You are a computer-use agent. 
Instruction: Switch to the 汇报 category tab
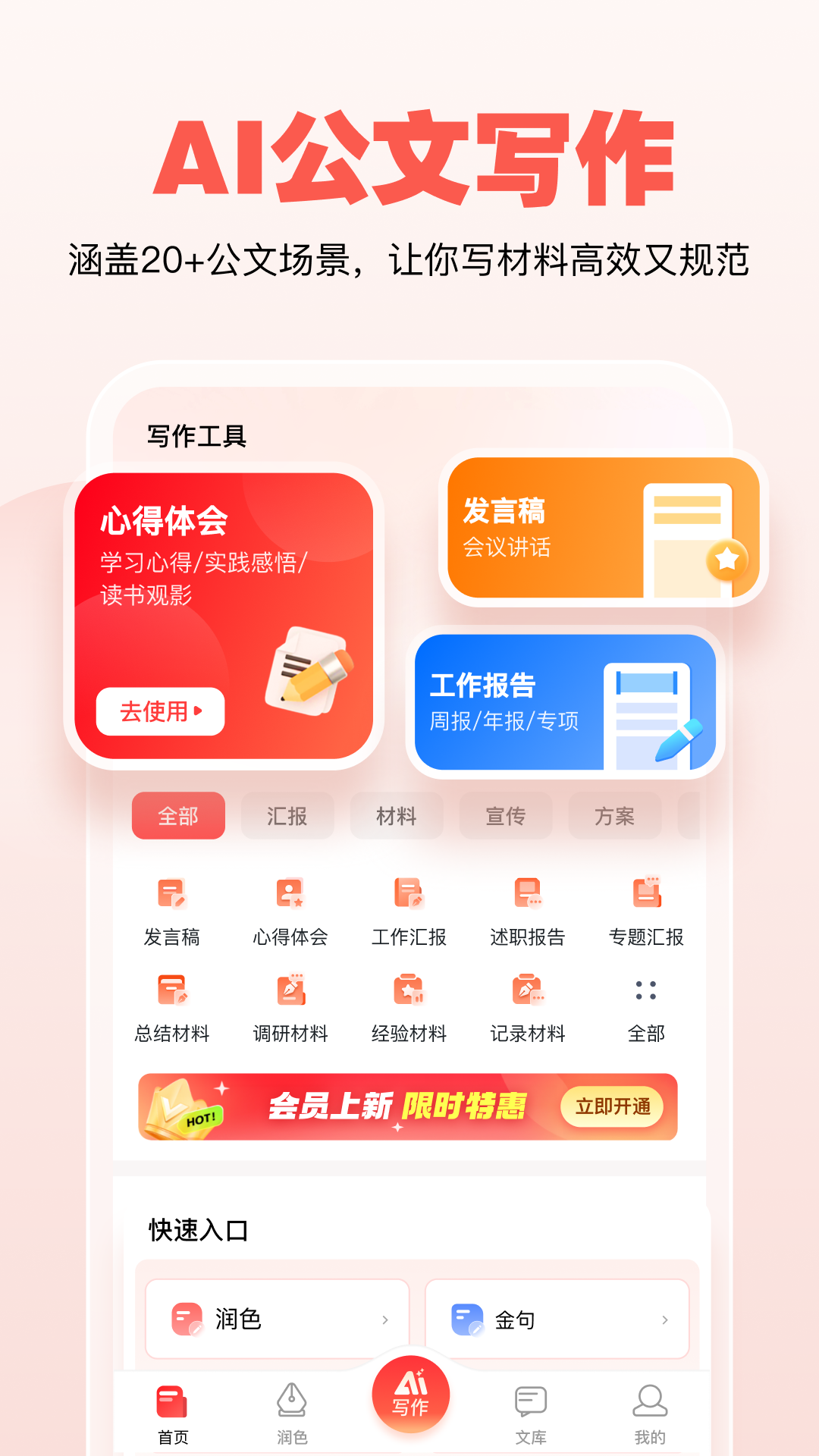(x=287, y=816)
